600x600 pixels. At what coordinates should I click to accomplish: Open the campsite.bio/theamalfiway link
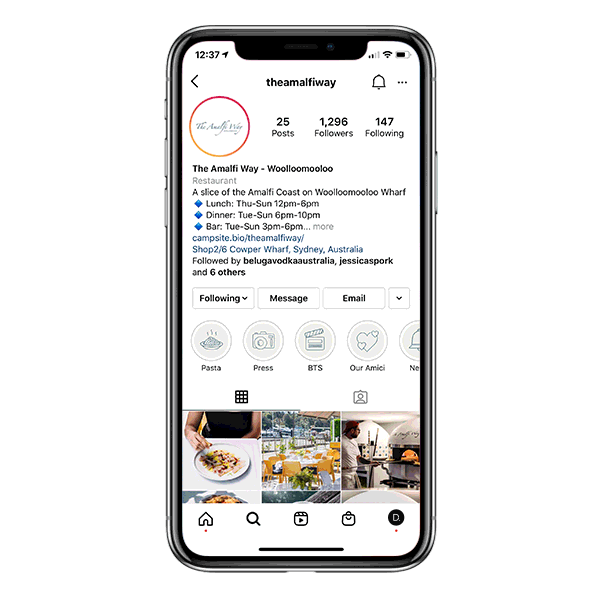point(247,238)
